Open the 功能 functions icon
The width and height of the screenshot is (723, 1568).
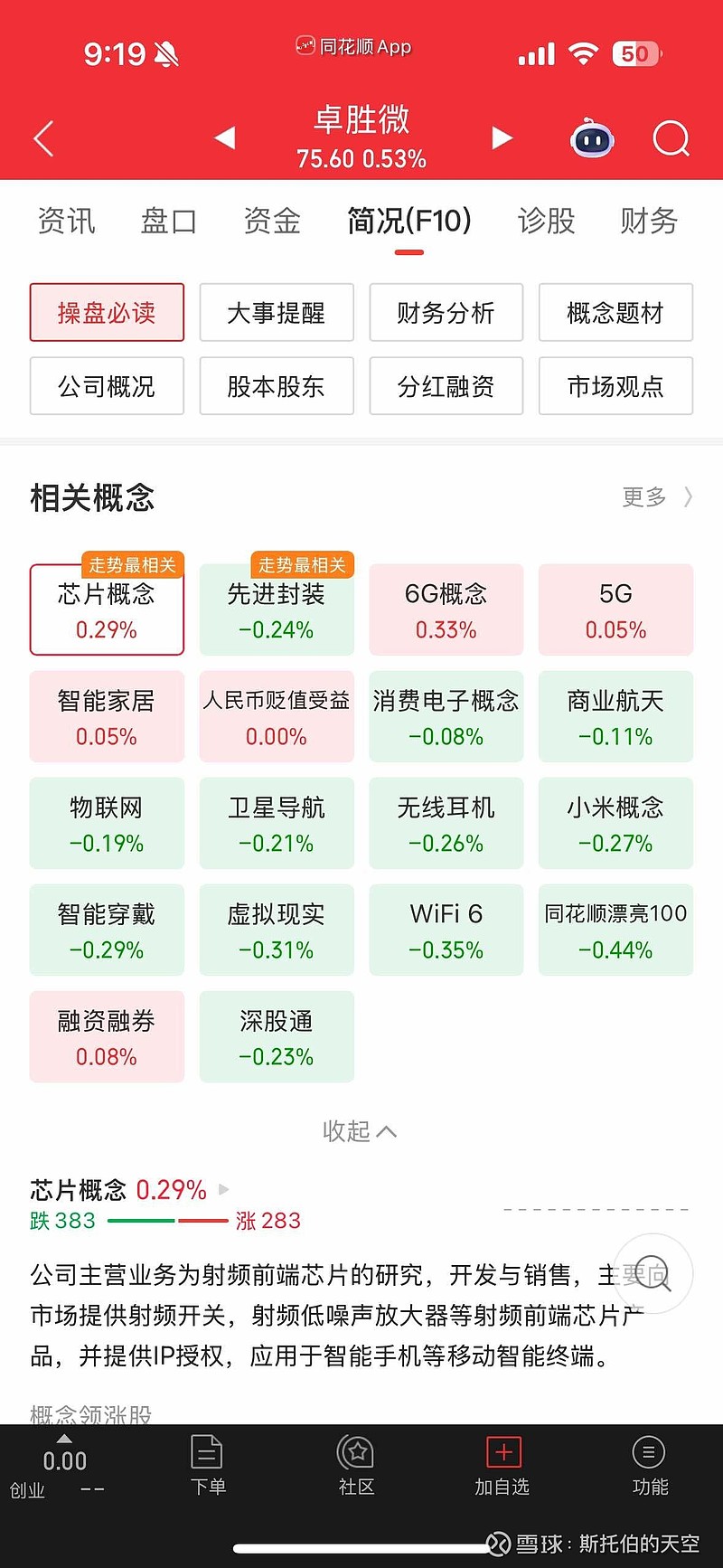pyautogui.click(x=649, y=1465)
